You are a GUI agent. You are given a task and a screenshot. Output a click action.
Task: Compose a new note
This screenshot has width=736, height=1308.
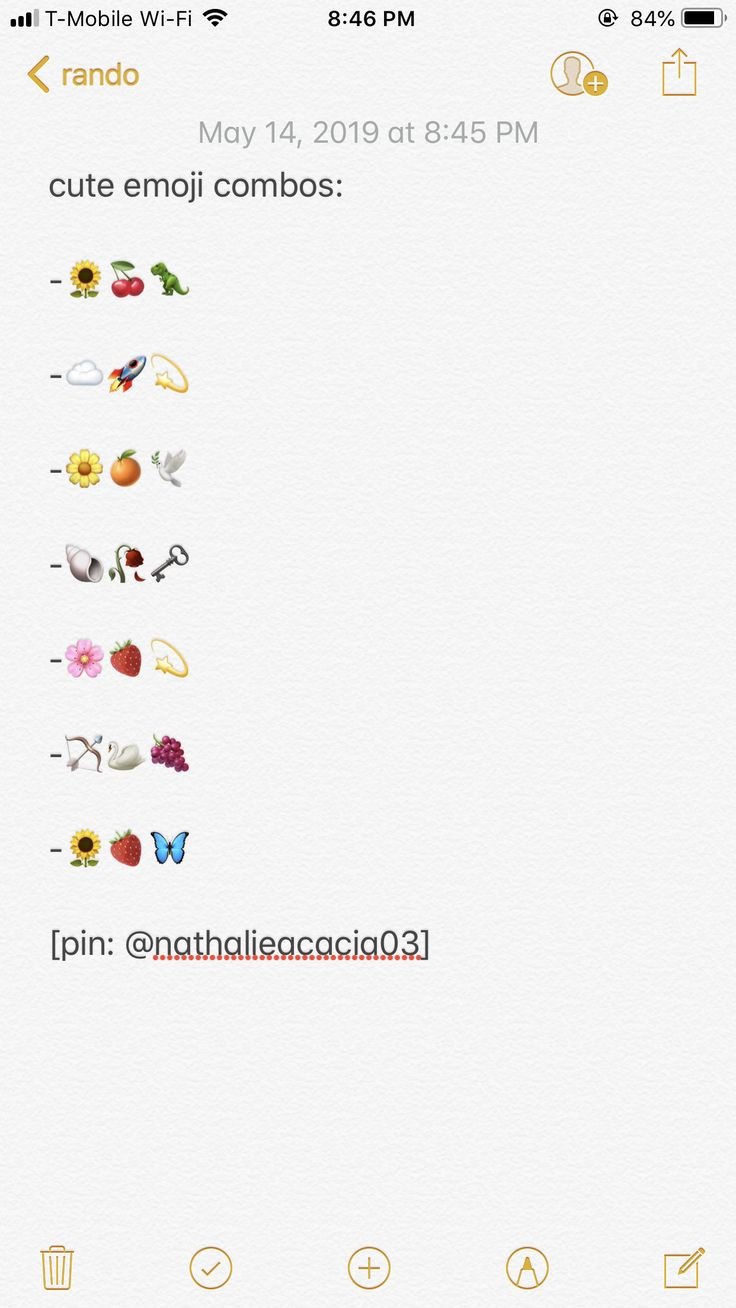tap(684, 1268)
